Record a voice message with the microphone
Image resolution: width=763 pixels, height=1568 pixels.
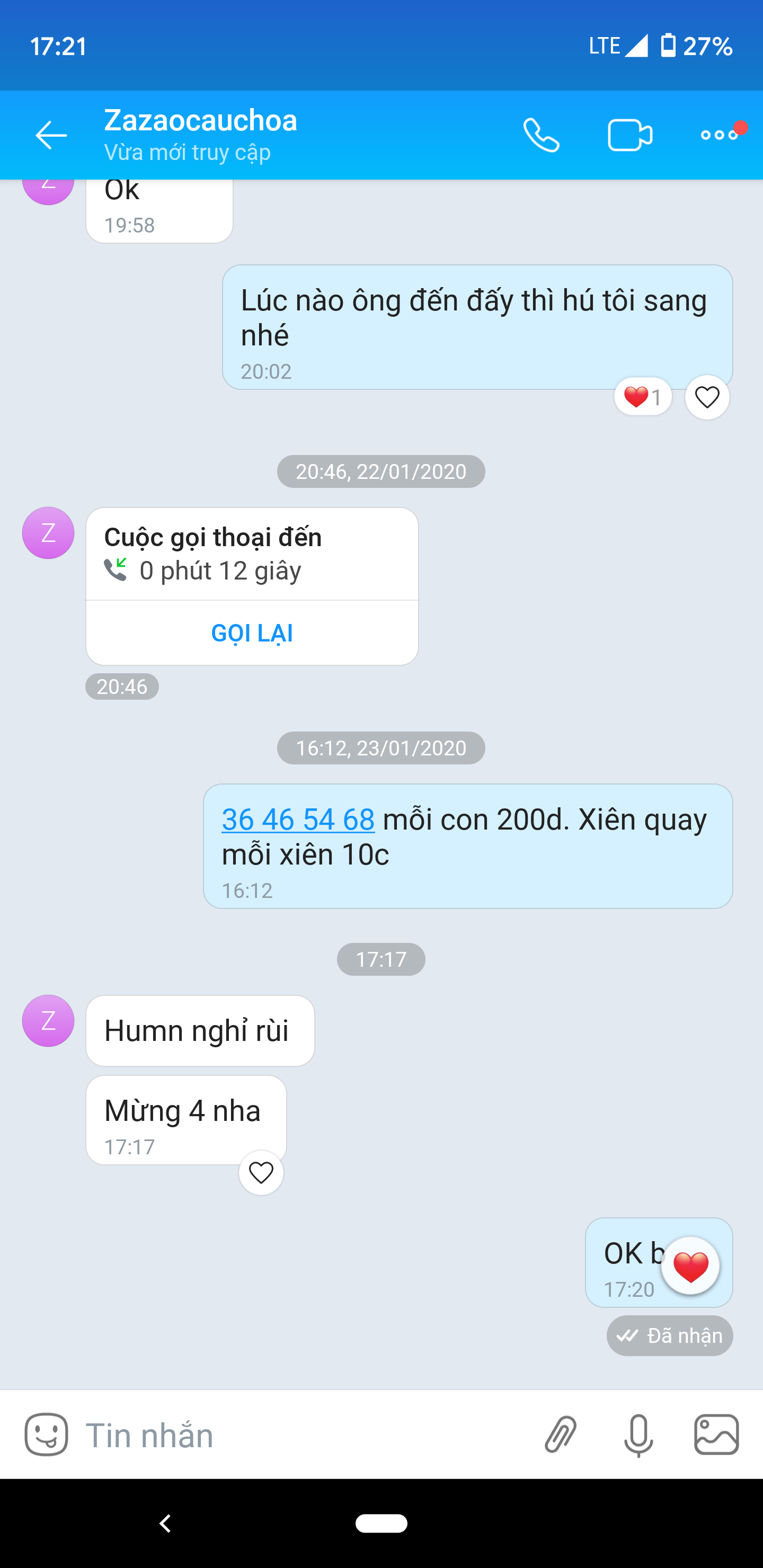(638, 1435)
